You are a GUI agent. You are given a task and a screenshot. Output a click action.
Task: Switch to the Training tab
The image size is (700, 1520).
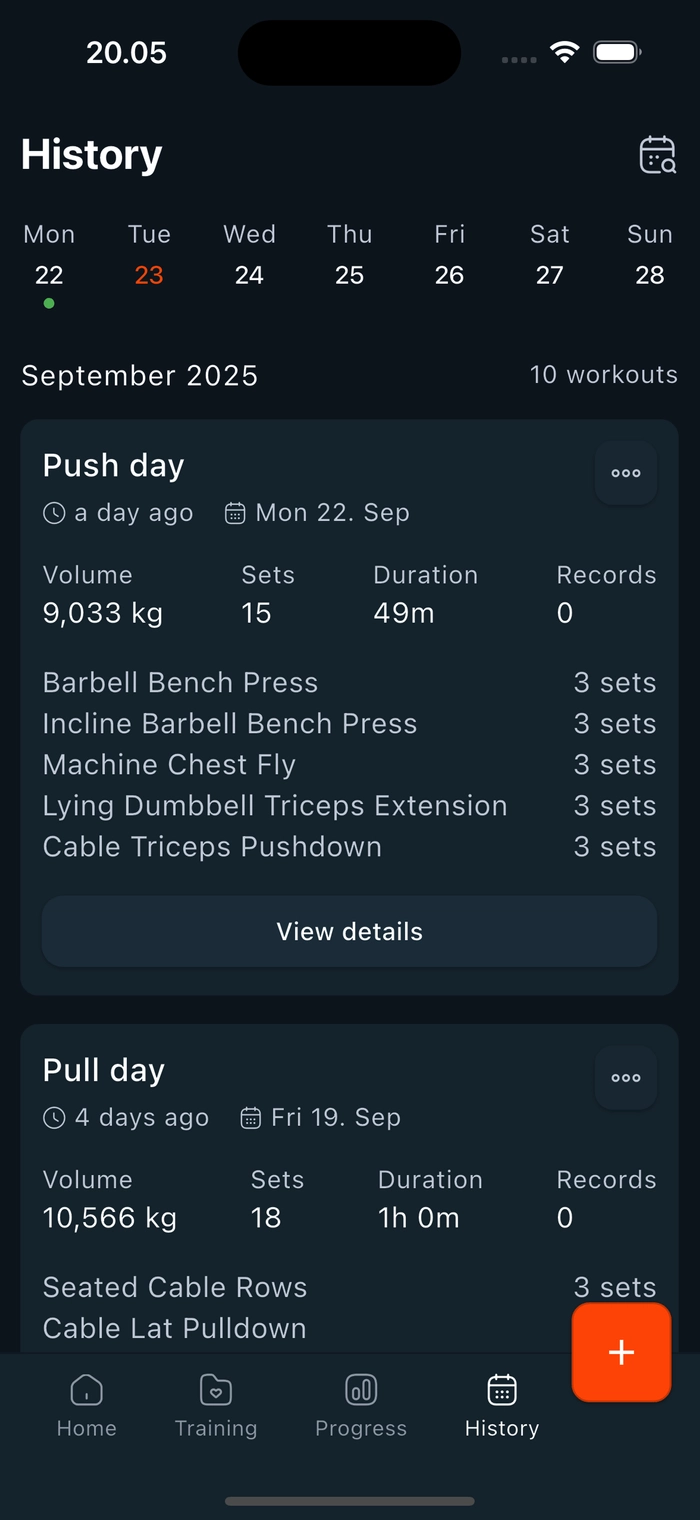(216, 1405)
